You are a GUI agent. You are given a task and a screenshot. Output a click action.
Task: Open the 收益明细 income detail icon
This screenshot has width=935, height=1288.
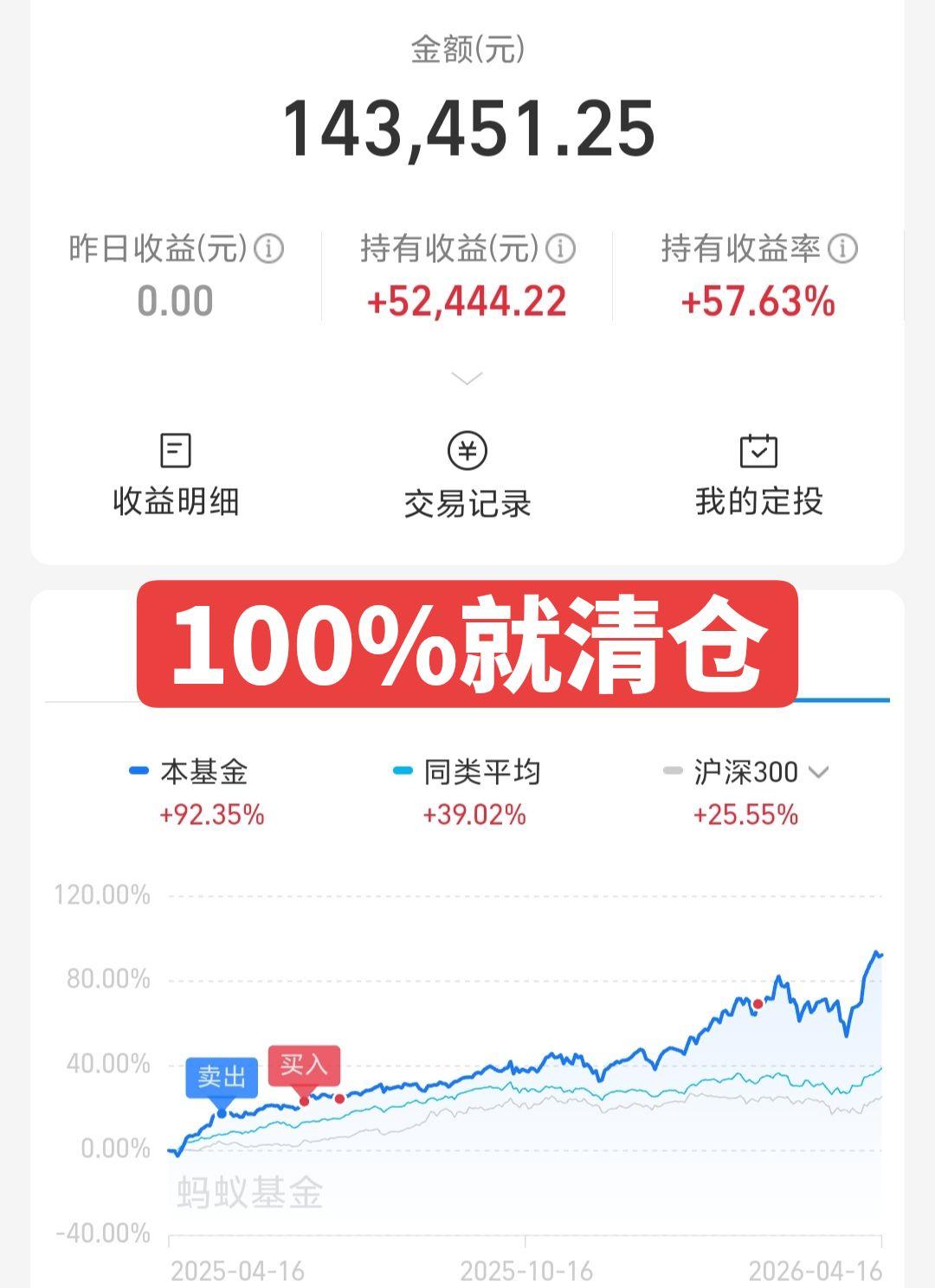[176, 469]
